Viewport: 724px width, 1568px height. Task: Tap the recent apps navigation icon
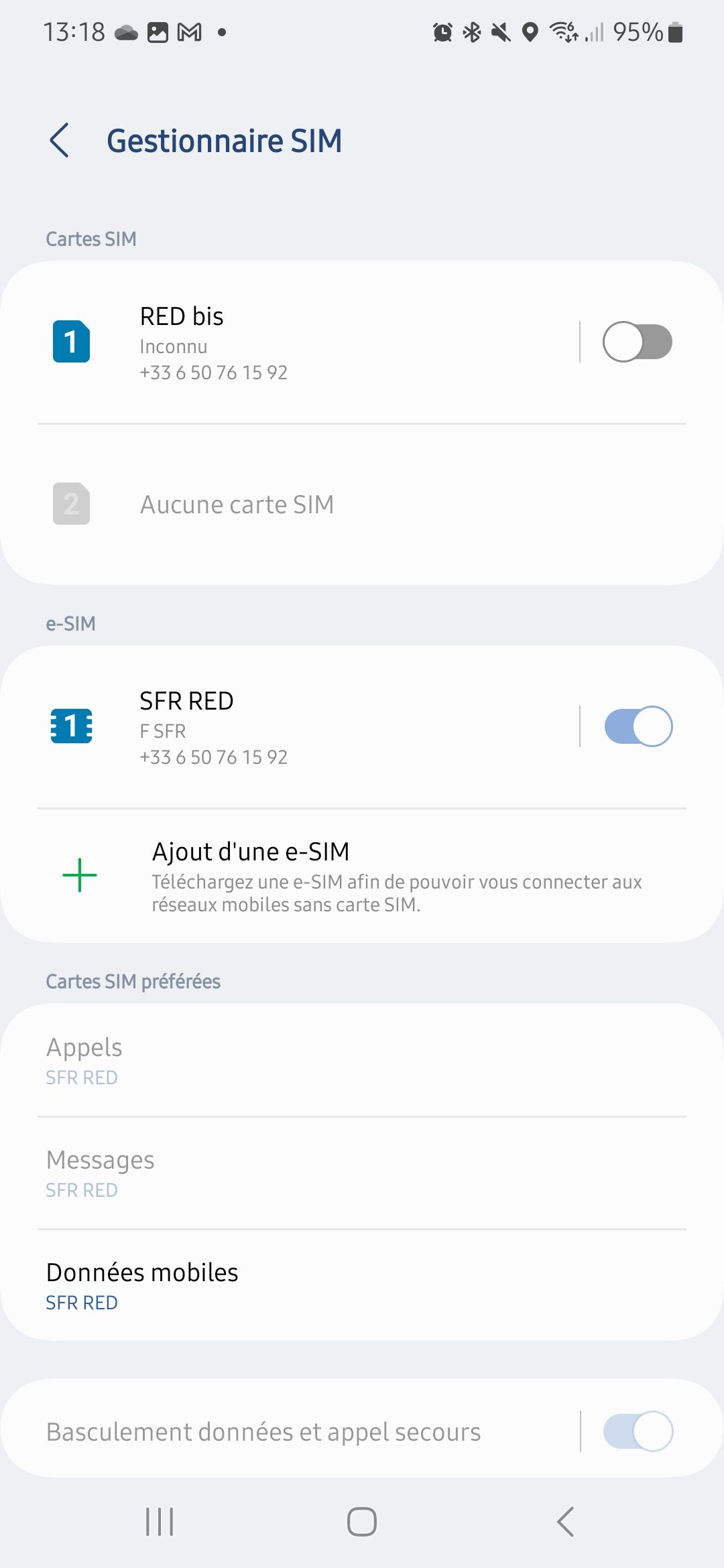(159, 1521)
